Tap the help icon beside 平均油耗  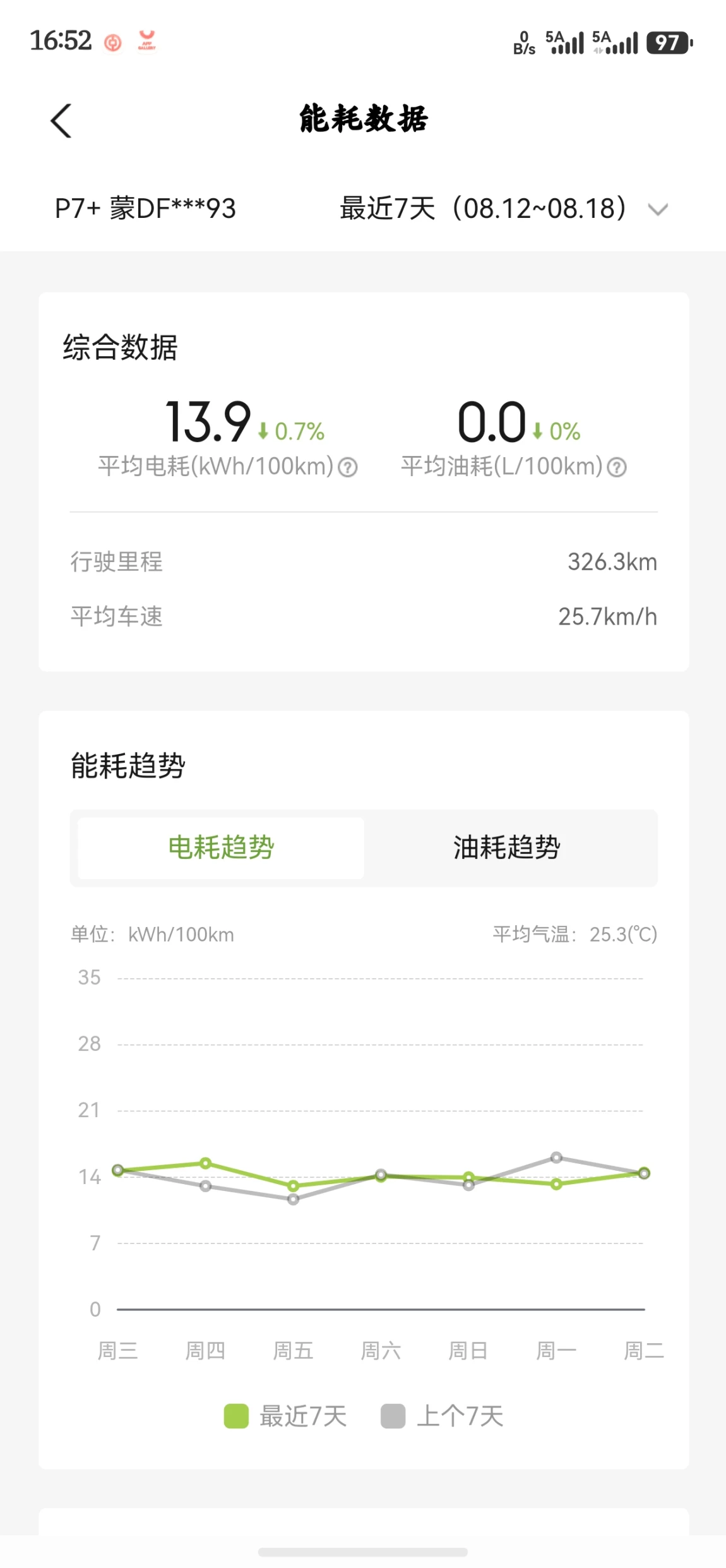617,467
